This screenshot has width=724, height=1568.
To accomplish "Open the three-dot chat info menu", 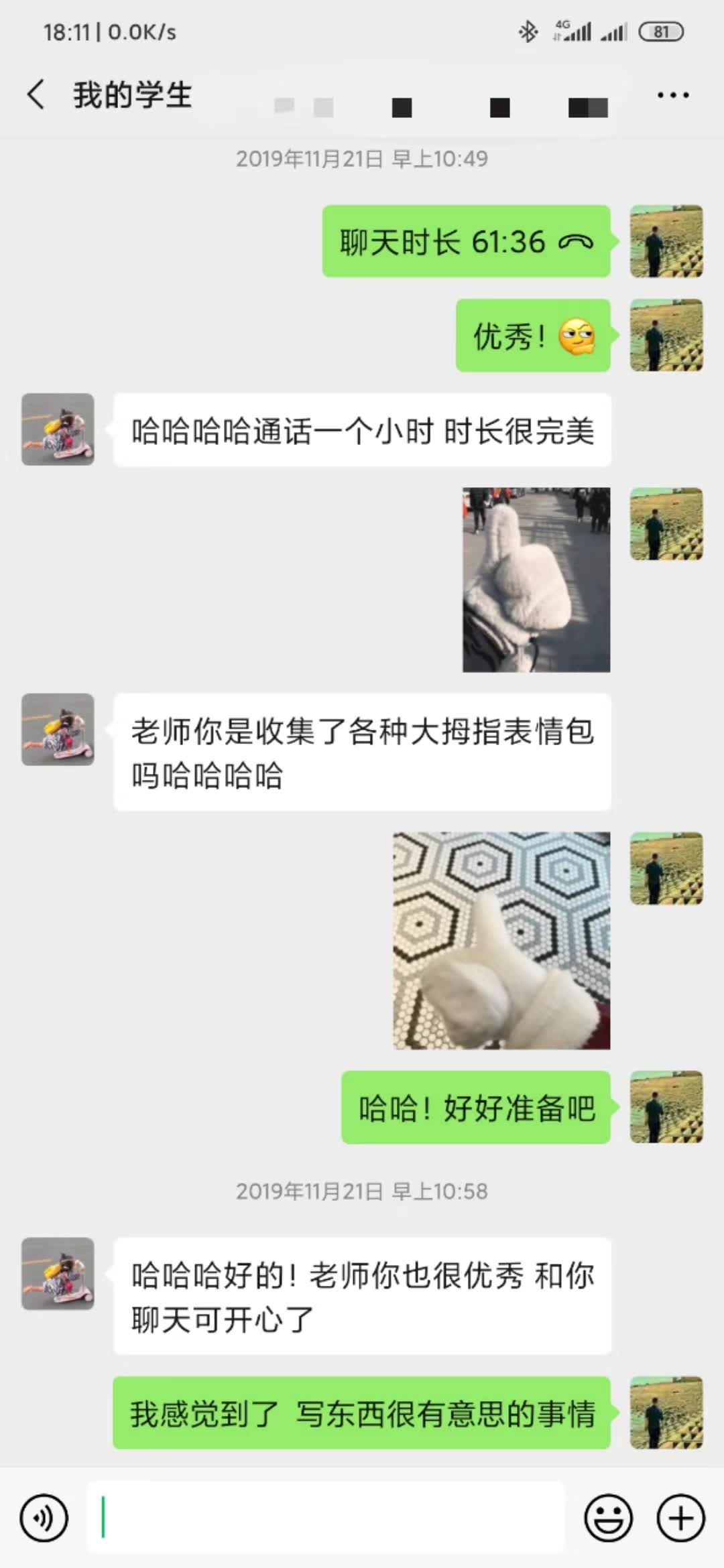I will pos(672,95).
